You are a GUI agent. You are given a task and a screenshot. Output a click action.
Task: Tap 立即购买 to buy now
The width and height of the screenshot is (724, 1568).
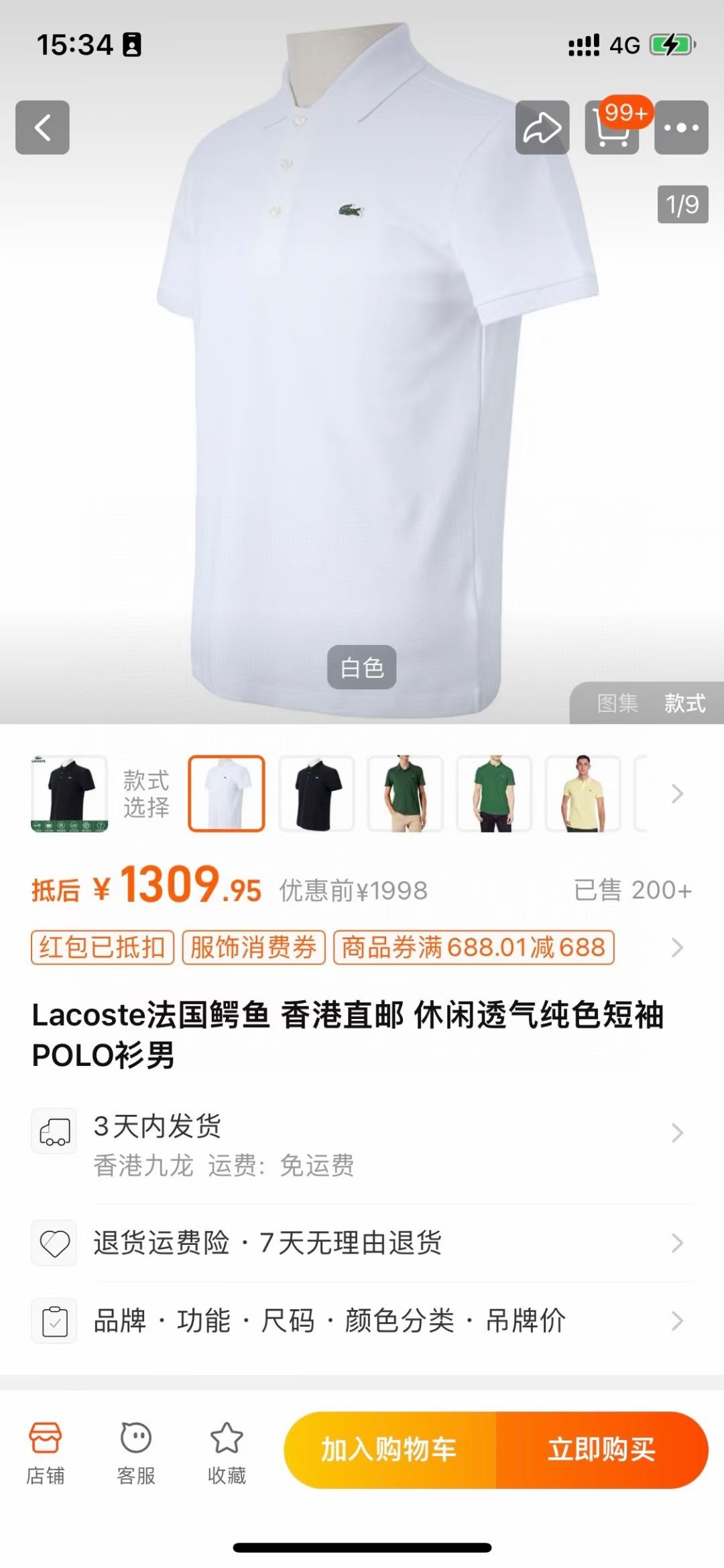(x=601, y=1449)
